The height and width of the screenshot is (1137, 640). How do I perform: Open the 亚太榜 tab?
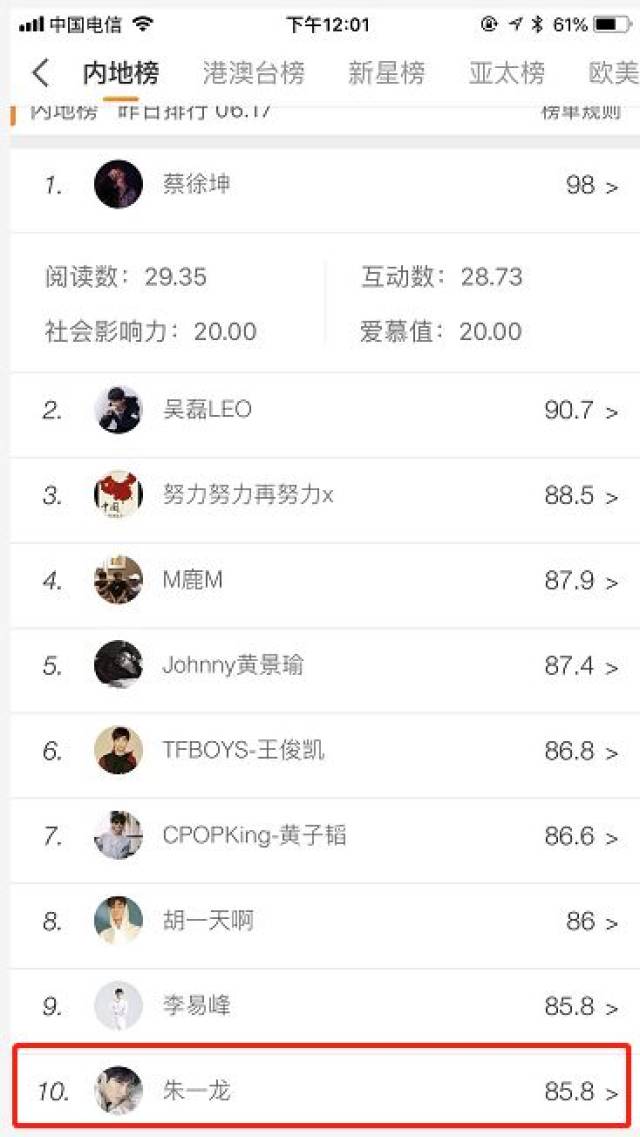pos(507,73)
